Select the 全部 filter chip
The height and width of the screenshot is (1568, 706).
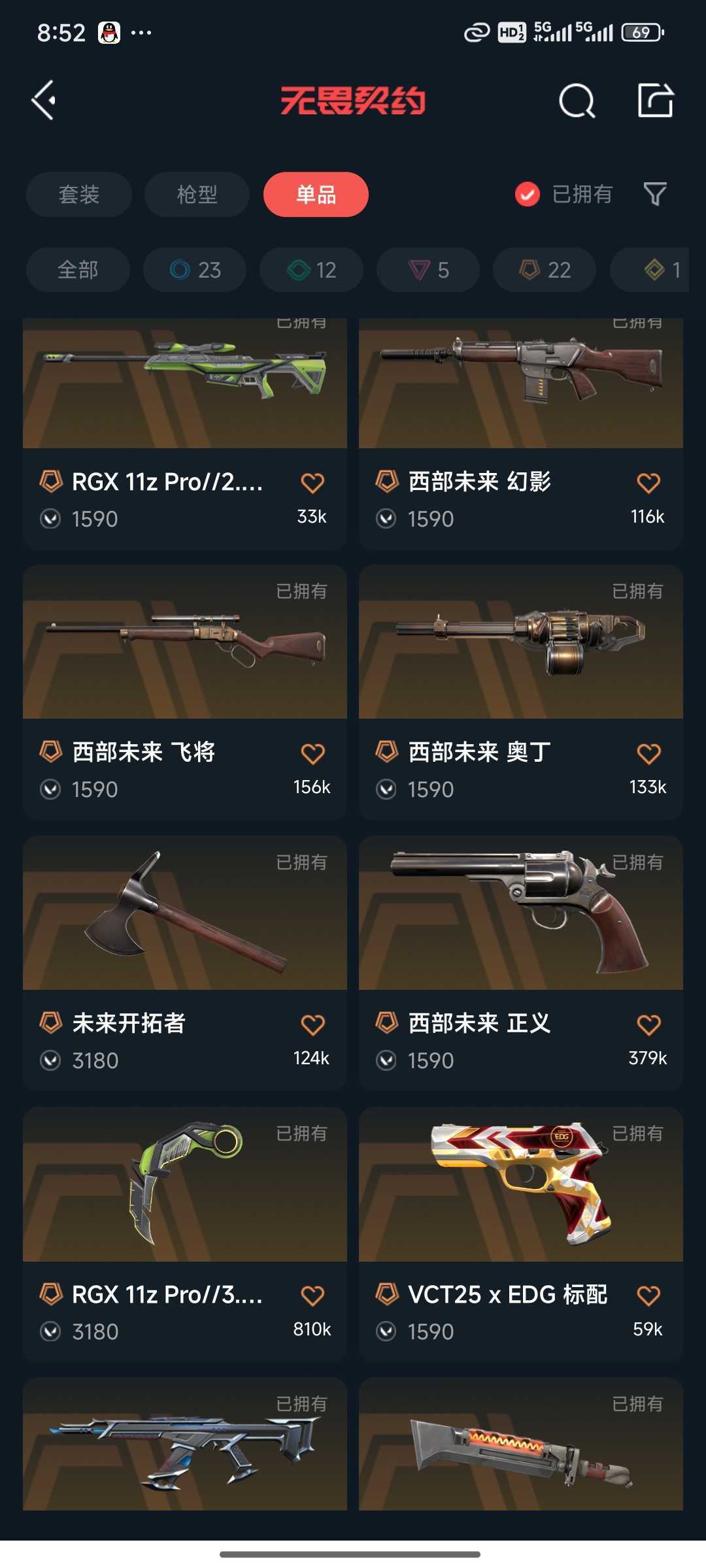[78, 269]
